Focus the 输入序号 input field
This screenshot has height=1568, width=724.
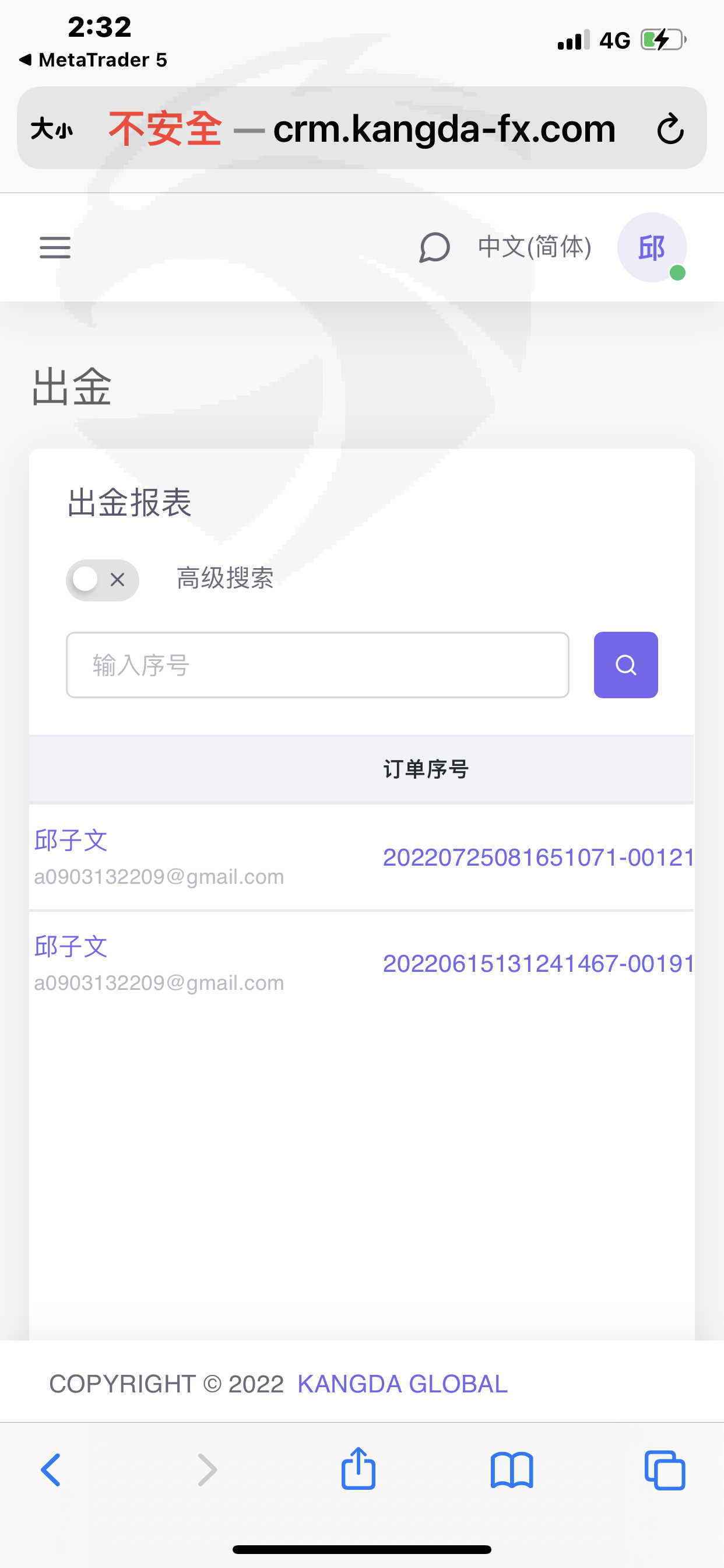pos(317,664)
